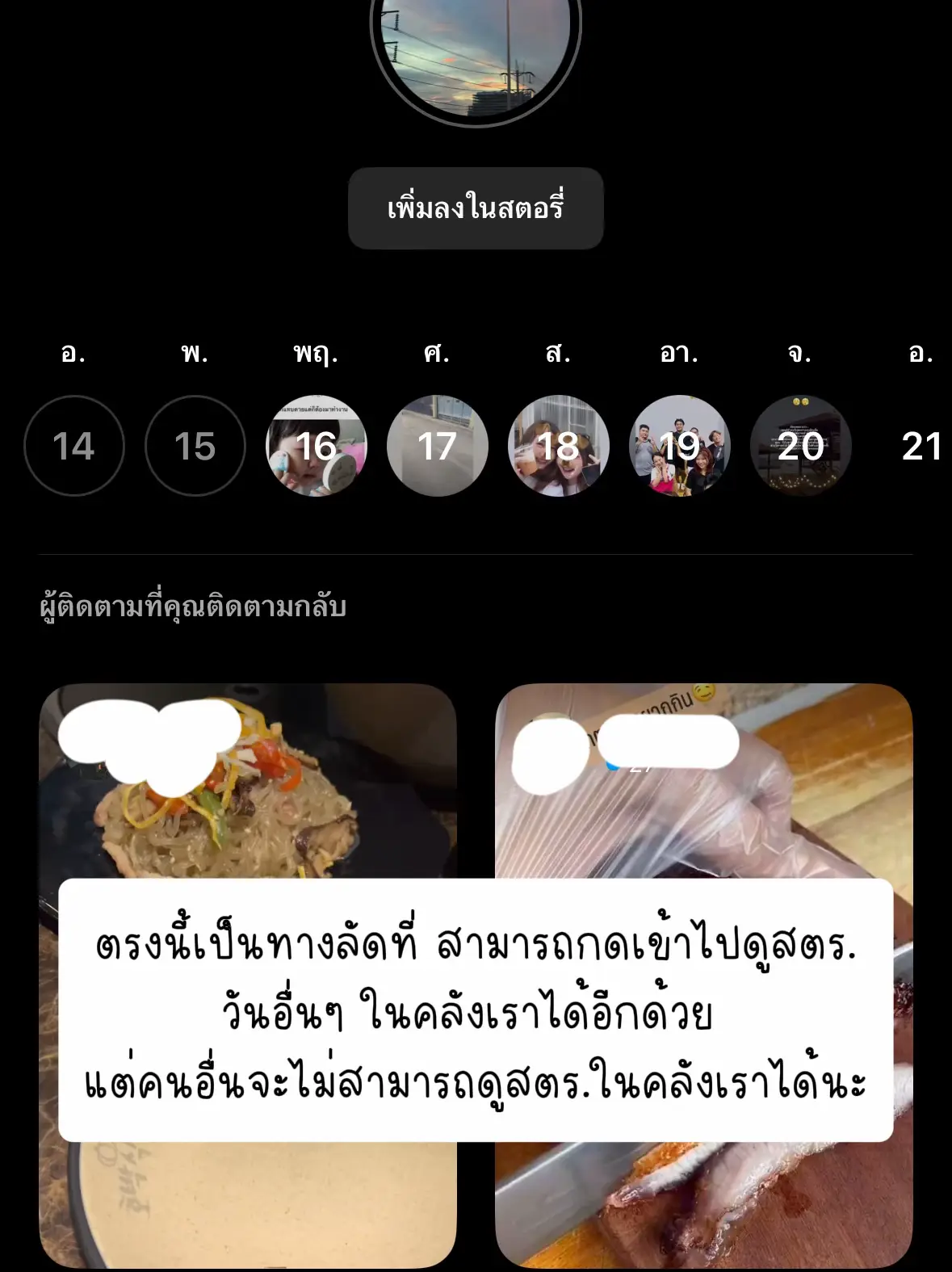The image size is (952, 1272).
Task: Open the story from day 16
Action: tap(316, 446)
